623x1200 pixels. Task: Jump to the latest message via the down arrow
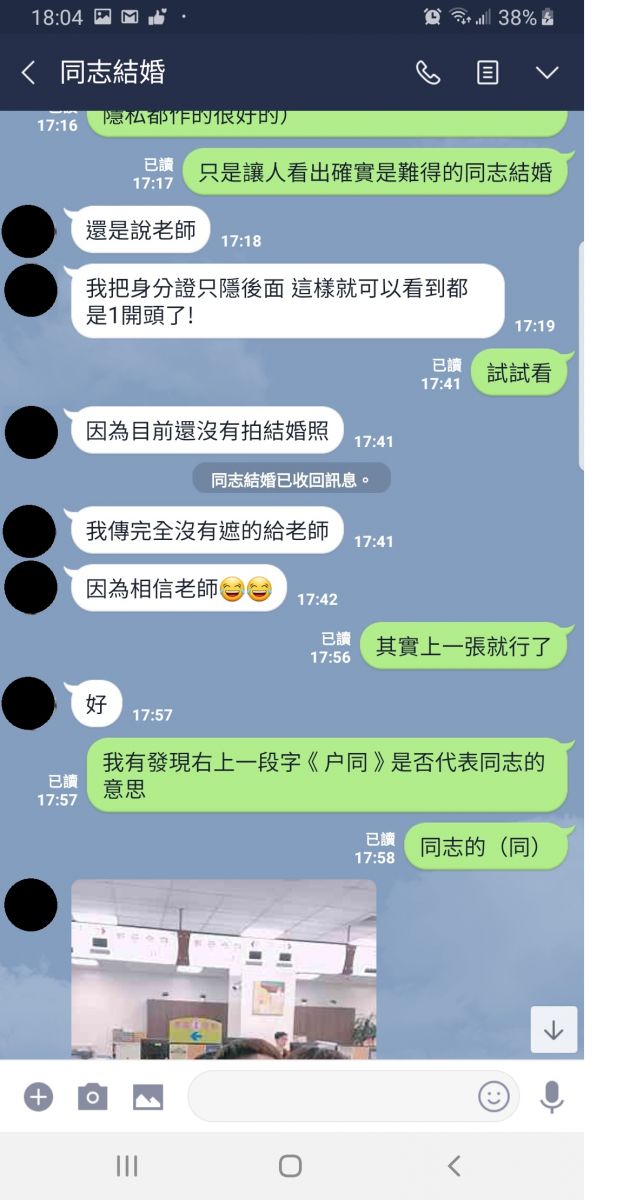click(553, 1030)
